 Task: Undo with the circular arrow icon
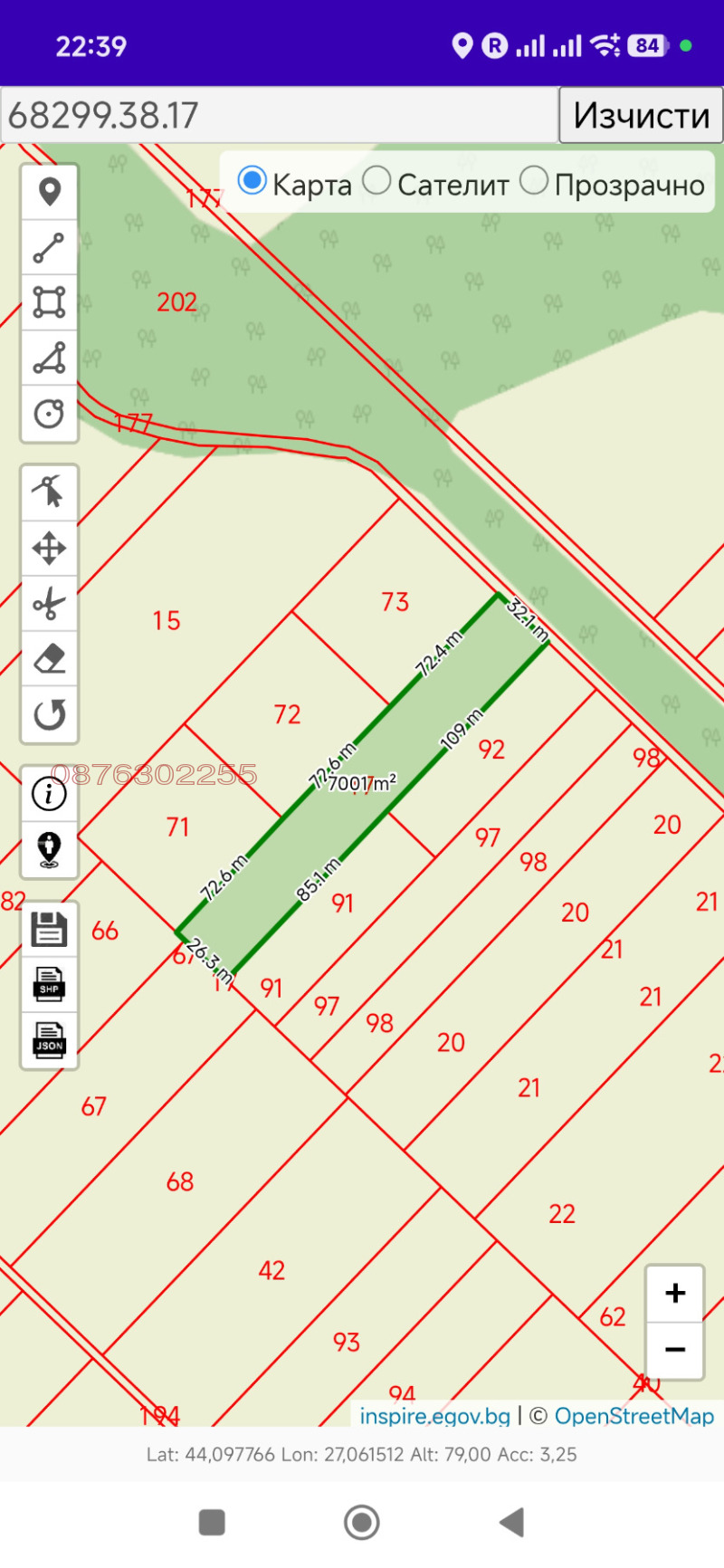click(50, 714)
